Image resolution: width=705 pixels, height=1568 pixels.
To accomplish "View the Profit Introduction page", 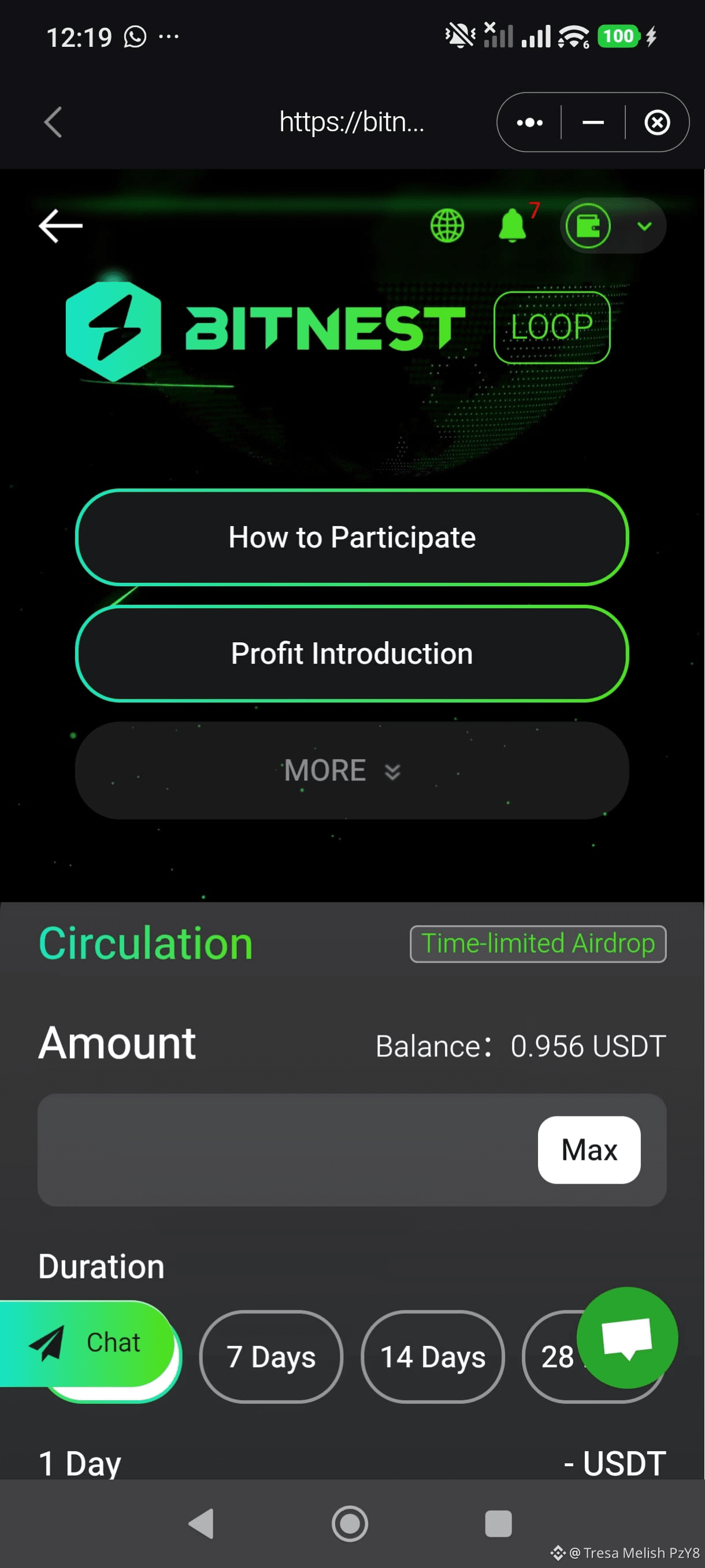I will coord(351,653).
